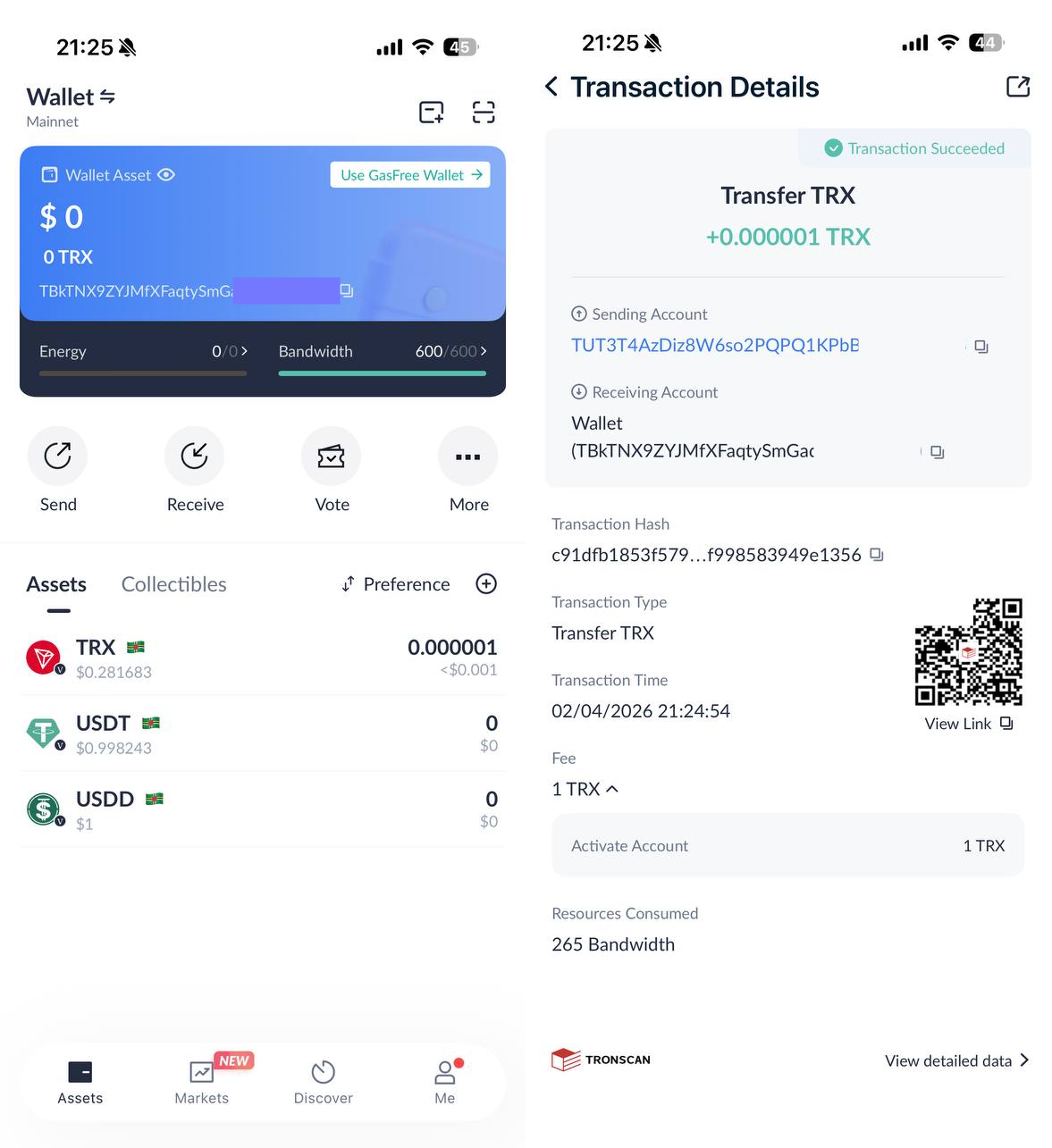1052x1148 pixels.
Task: Open the Vote option
Action: click(332, 457)
